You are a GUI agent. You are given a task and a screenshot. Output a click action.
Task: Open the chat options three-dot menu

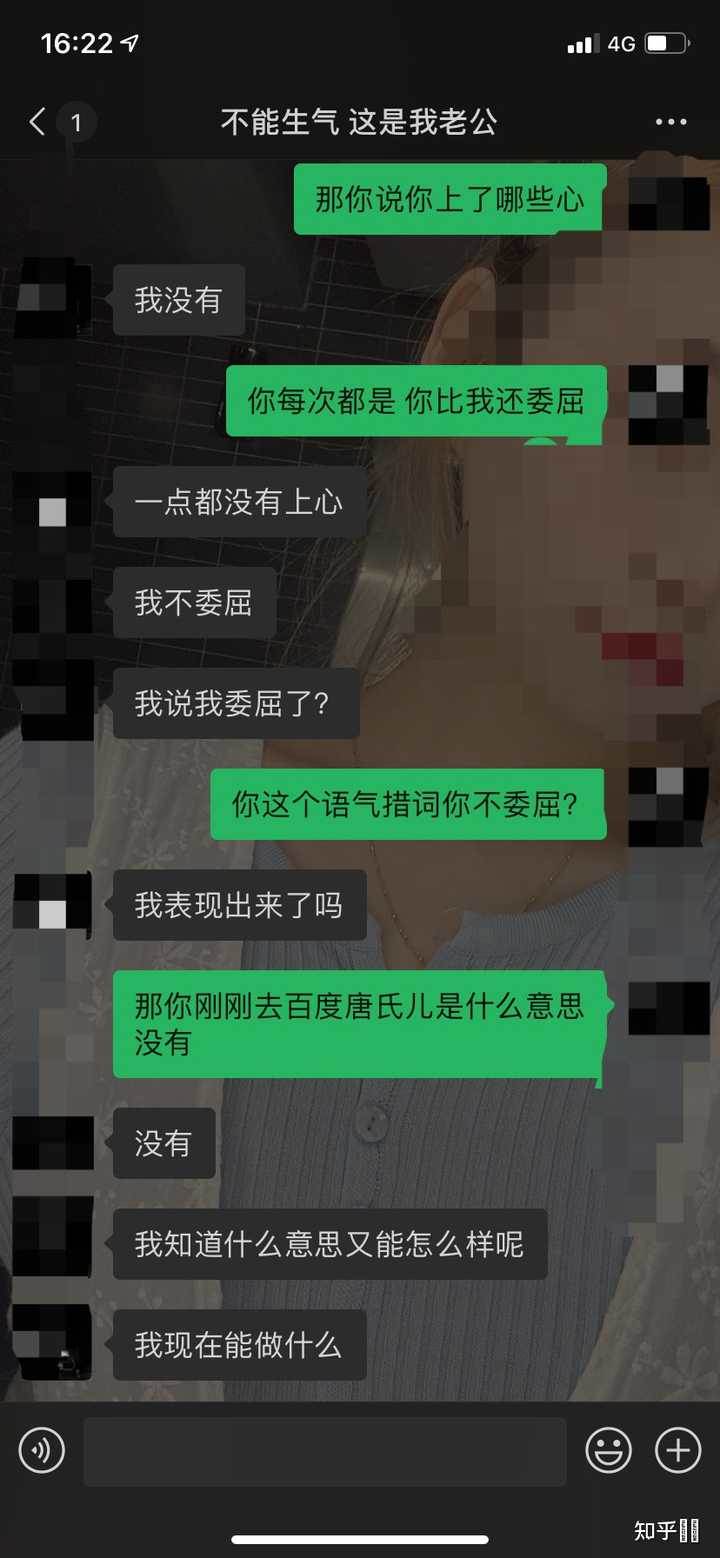pos(670,122)
